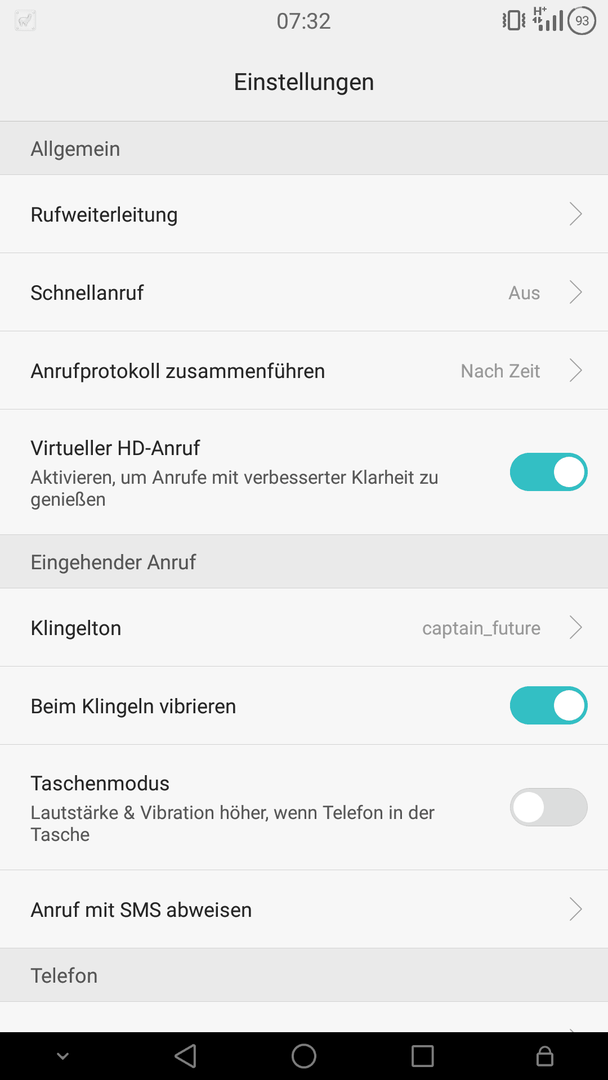Image resolution: width=608 pixels, height=1080 pixels.
Task: Enable the Taschenmodus switch
Action: tap(548, 807)
